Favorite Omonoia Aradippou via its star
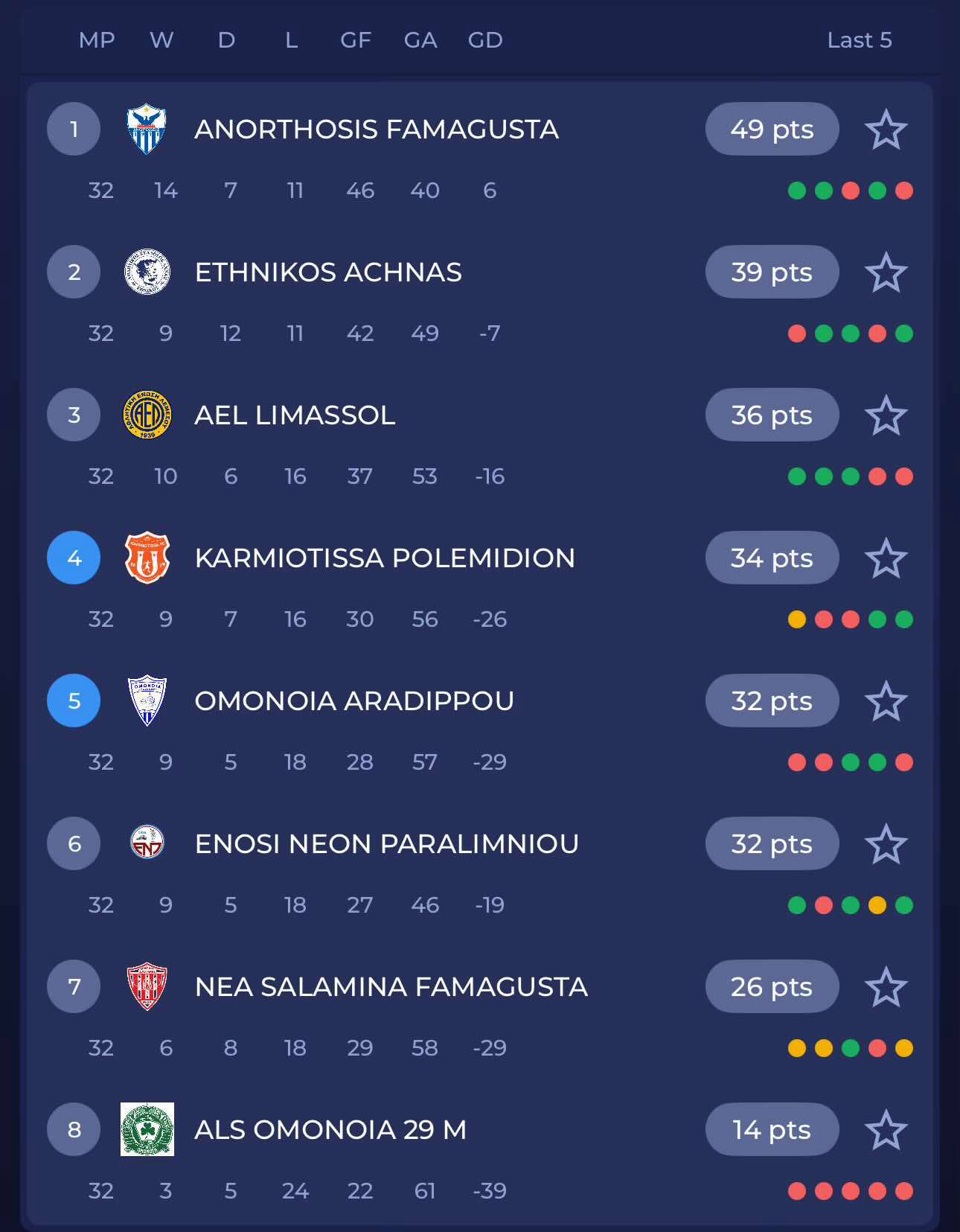 [886, 701]
